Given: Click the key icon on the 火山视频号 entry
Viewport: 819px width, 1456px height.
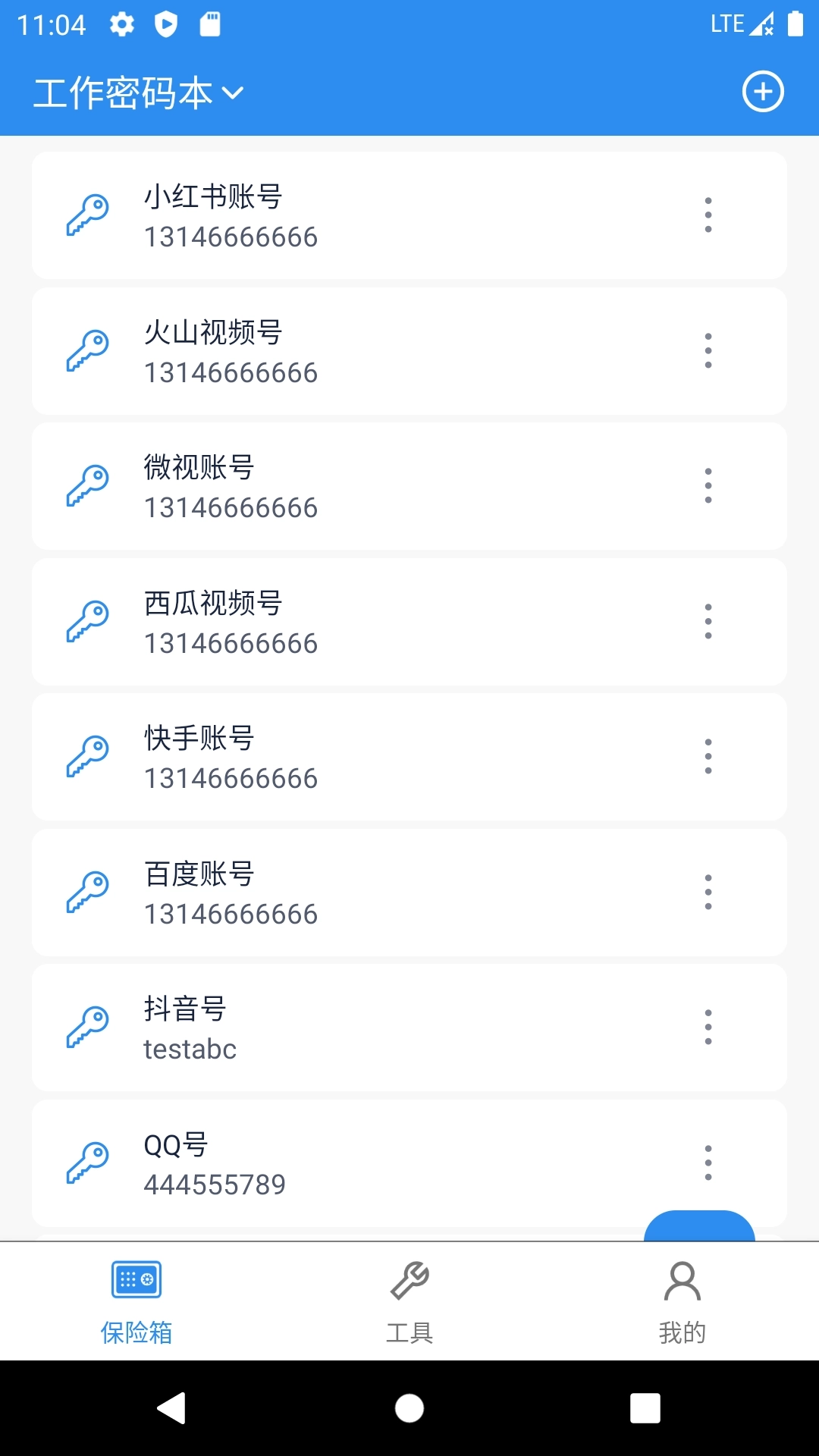Looking at the screenshot, I should tap(89, 351).
